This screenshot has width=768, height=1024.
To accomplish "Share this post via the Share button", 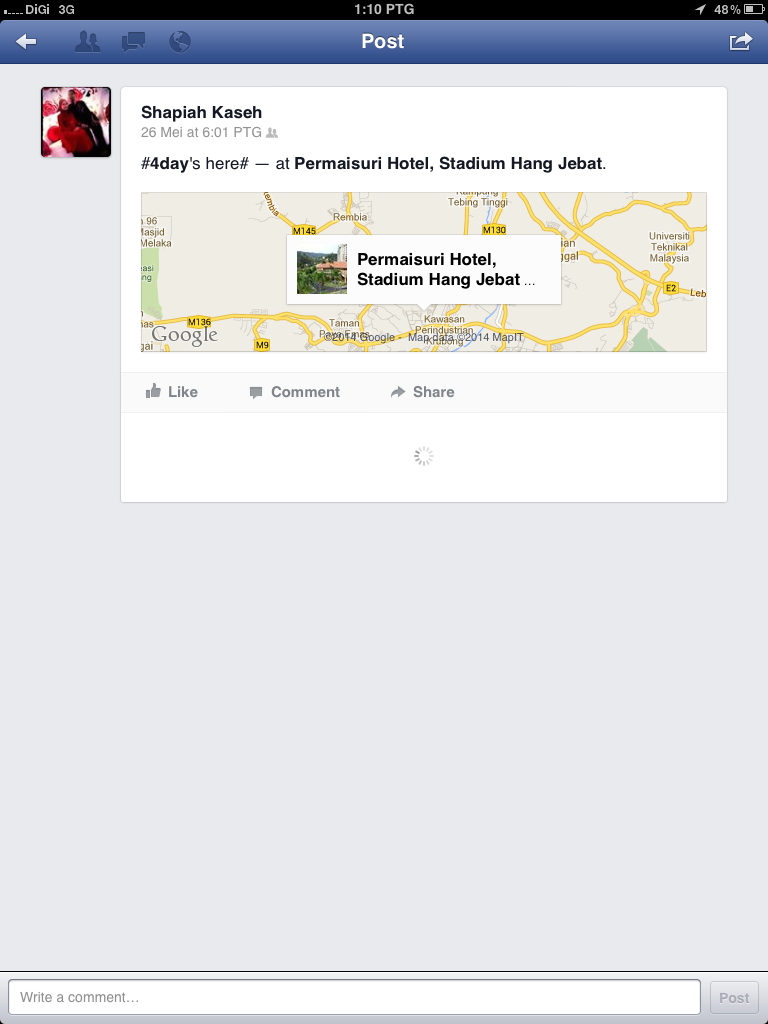I will (423, 392).
